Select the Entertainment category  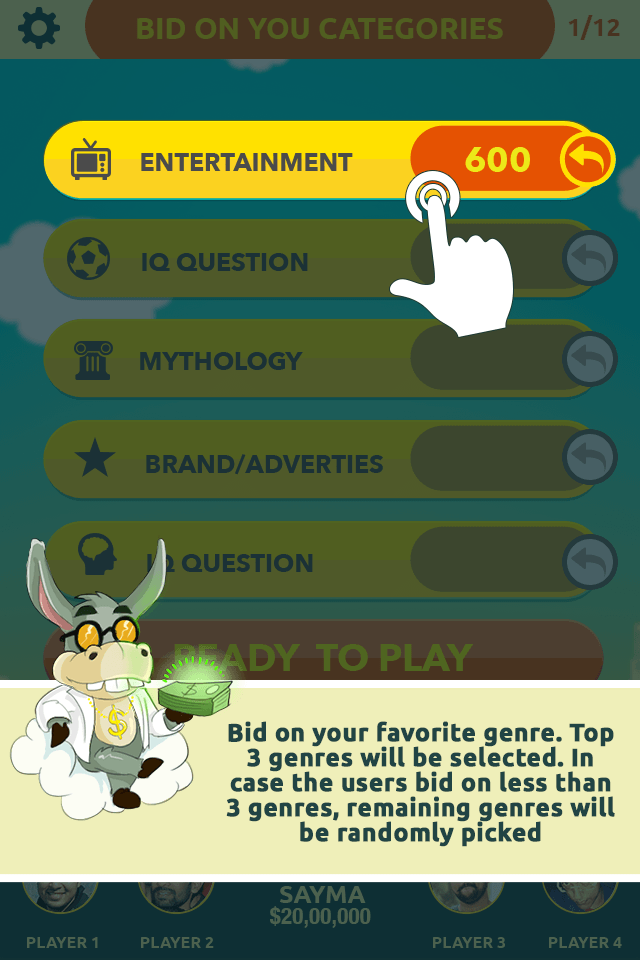tap(245, 162)
